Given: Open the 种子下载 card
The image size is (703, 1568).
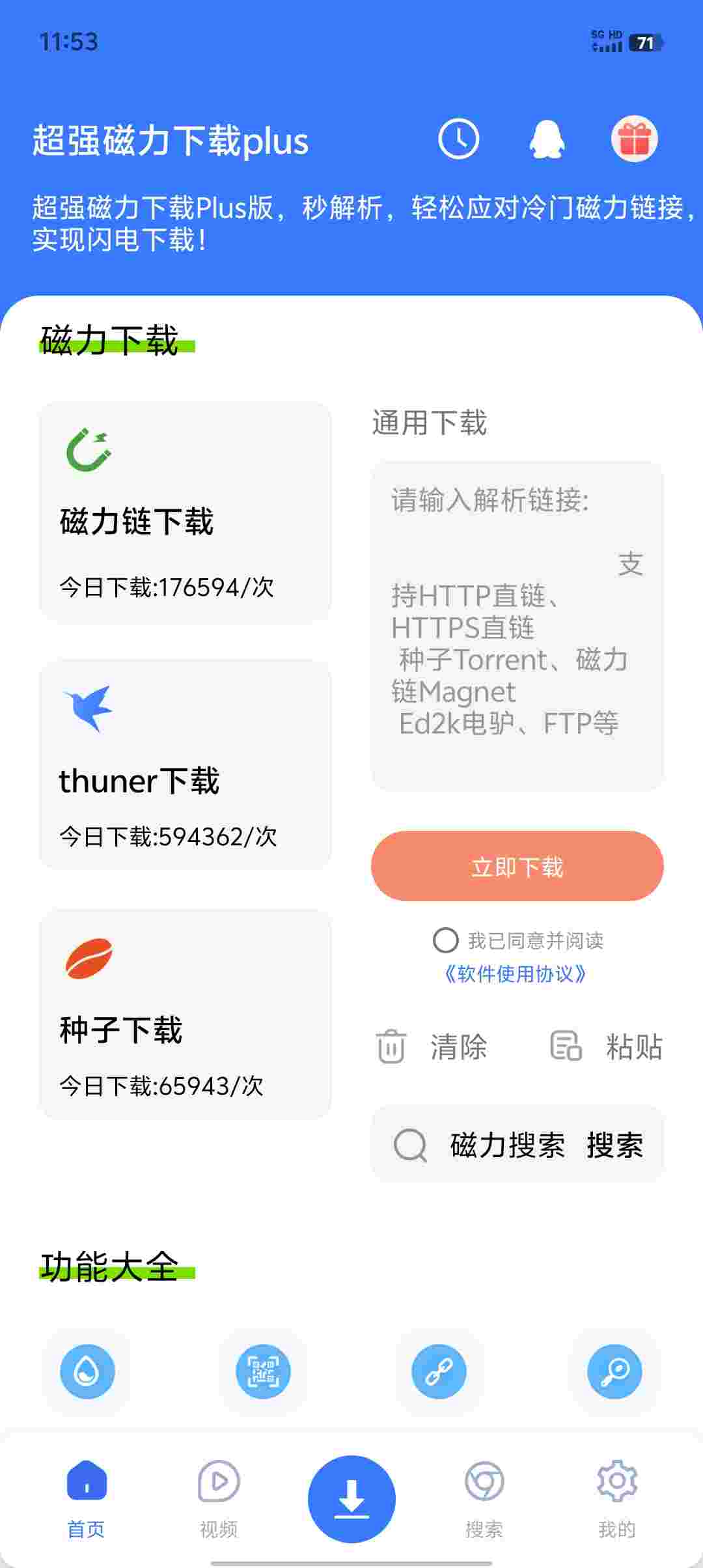Looking at the screenshot, I should coord(186,1014).
